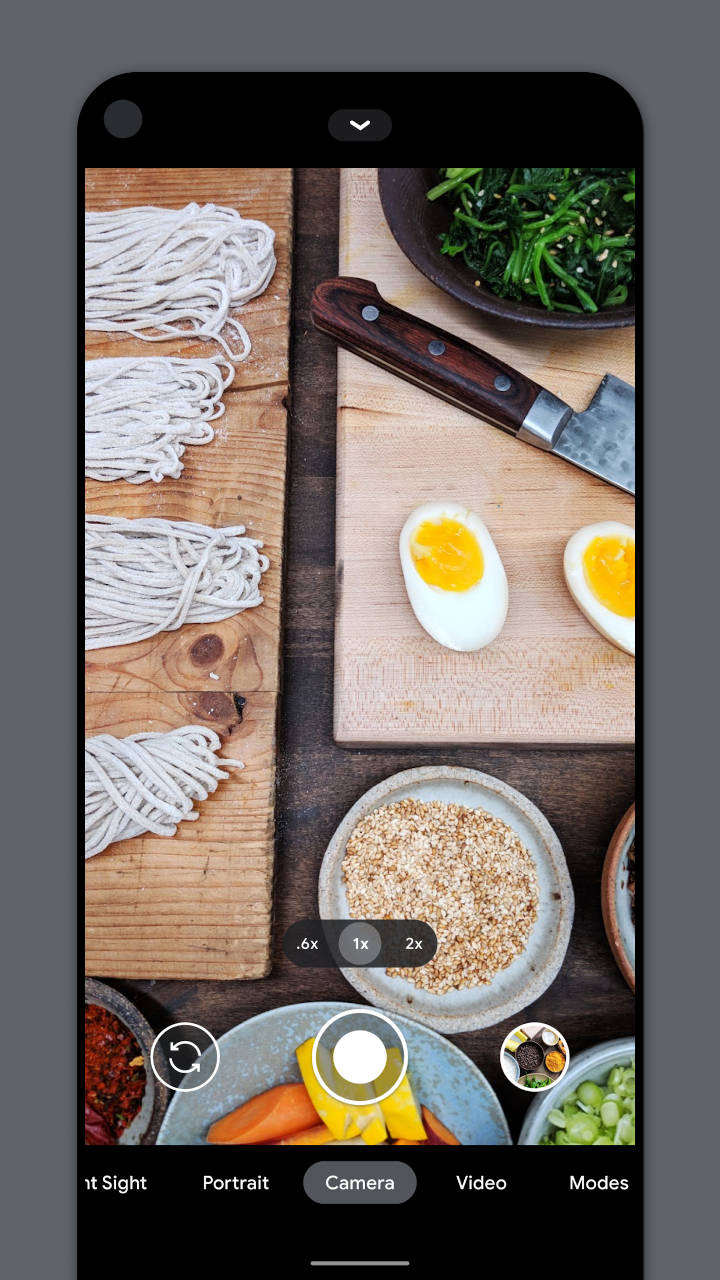720x1280 pixels.
Task: Select the Camera mode
Action: point(360,1183)
